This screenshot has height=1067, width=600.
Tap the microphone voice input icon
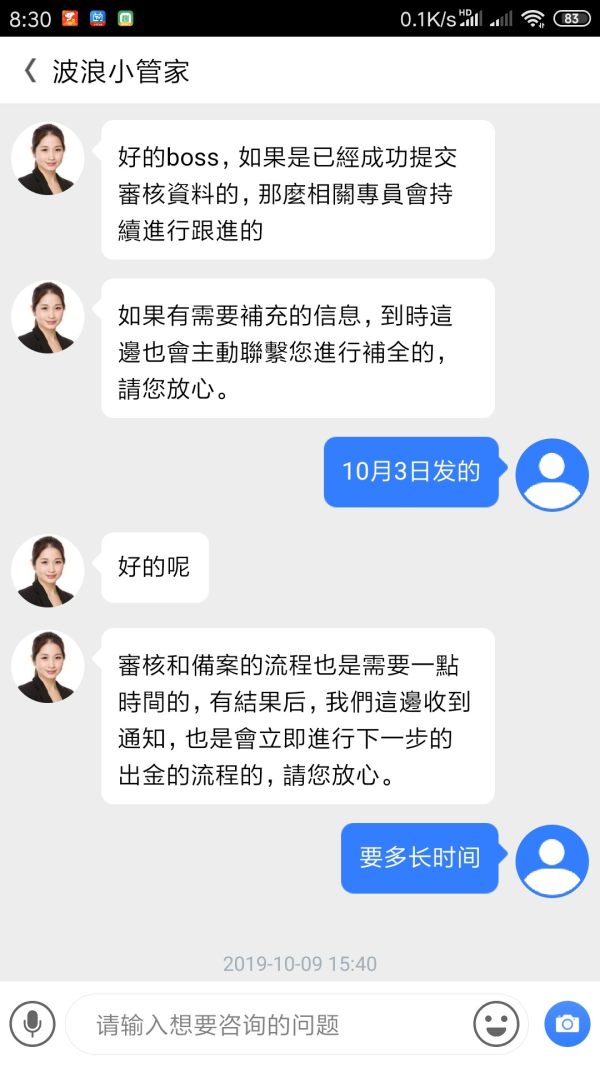coord(32,1024)
